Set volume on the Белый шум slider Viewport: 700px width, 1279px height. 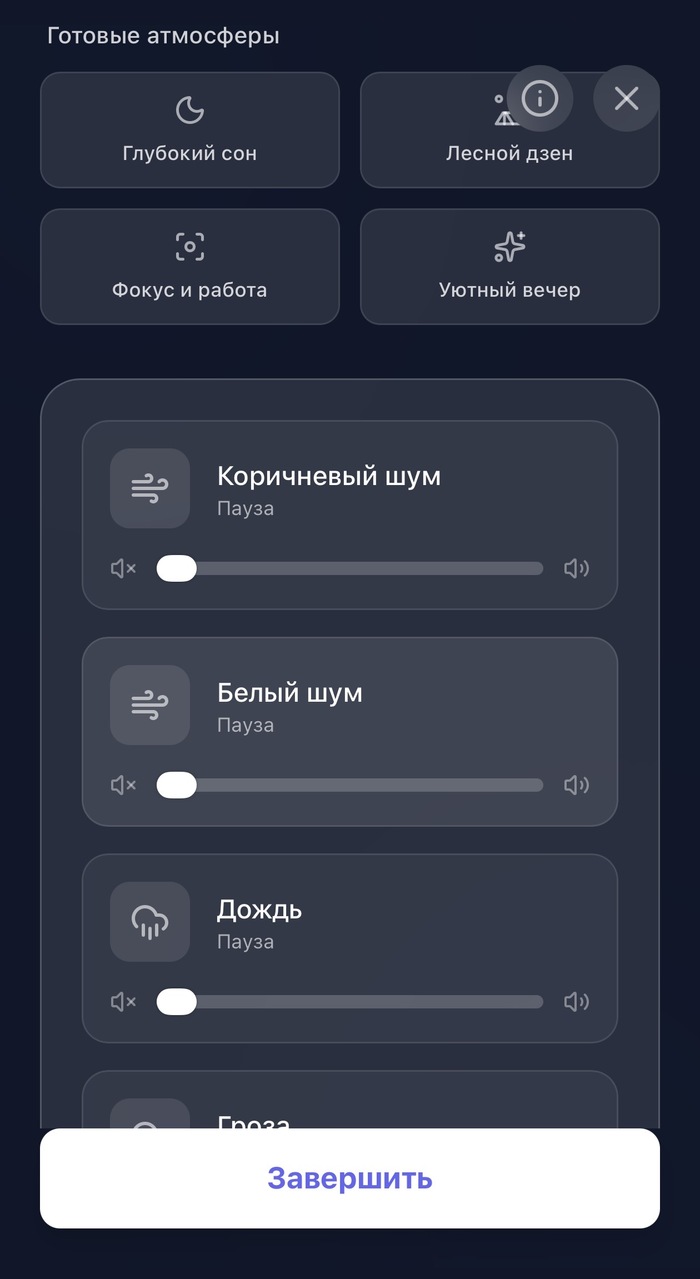tap(350, 785)
